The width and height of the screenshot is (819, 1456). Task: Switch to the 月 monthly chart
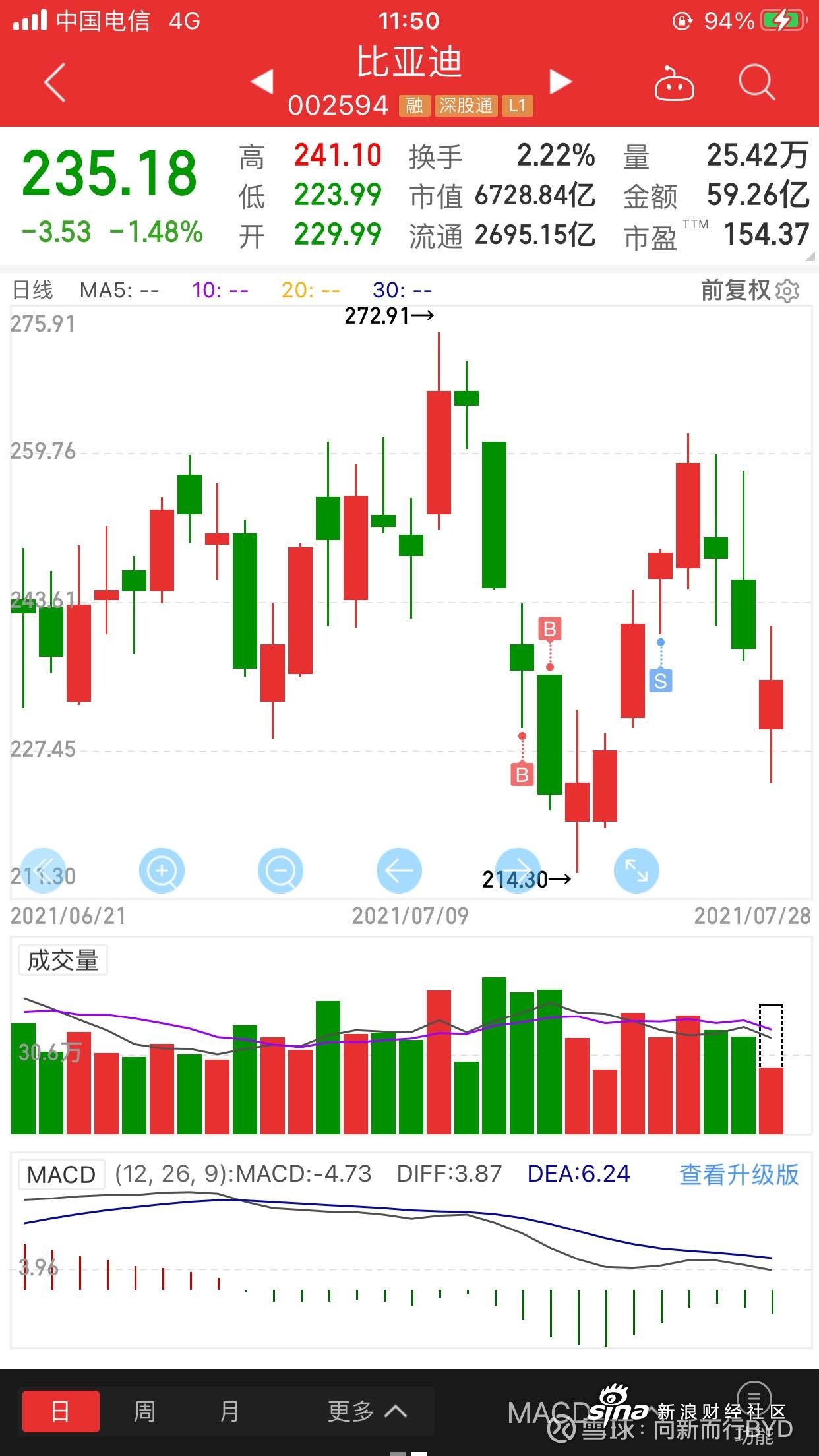click(229, 1411)
